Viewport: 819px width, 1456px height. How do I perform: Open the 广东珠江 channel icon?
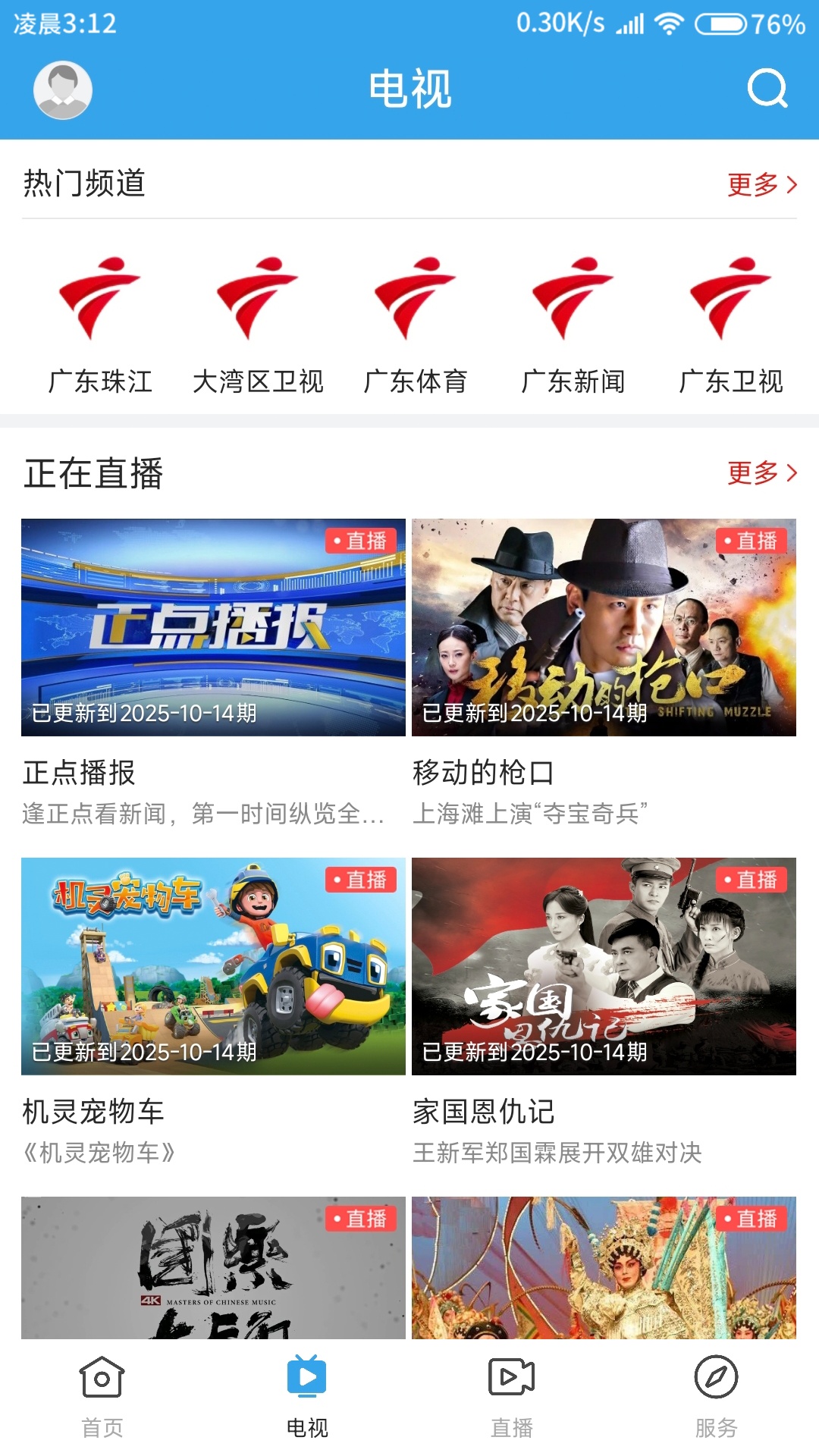(x=101, y=298)
